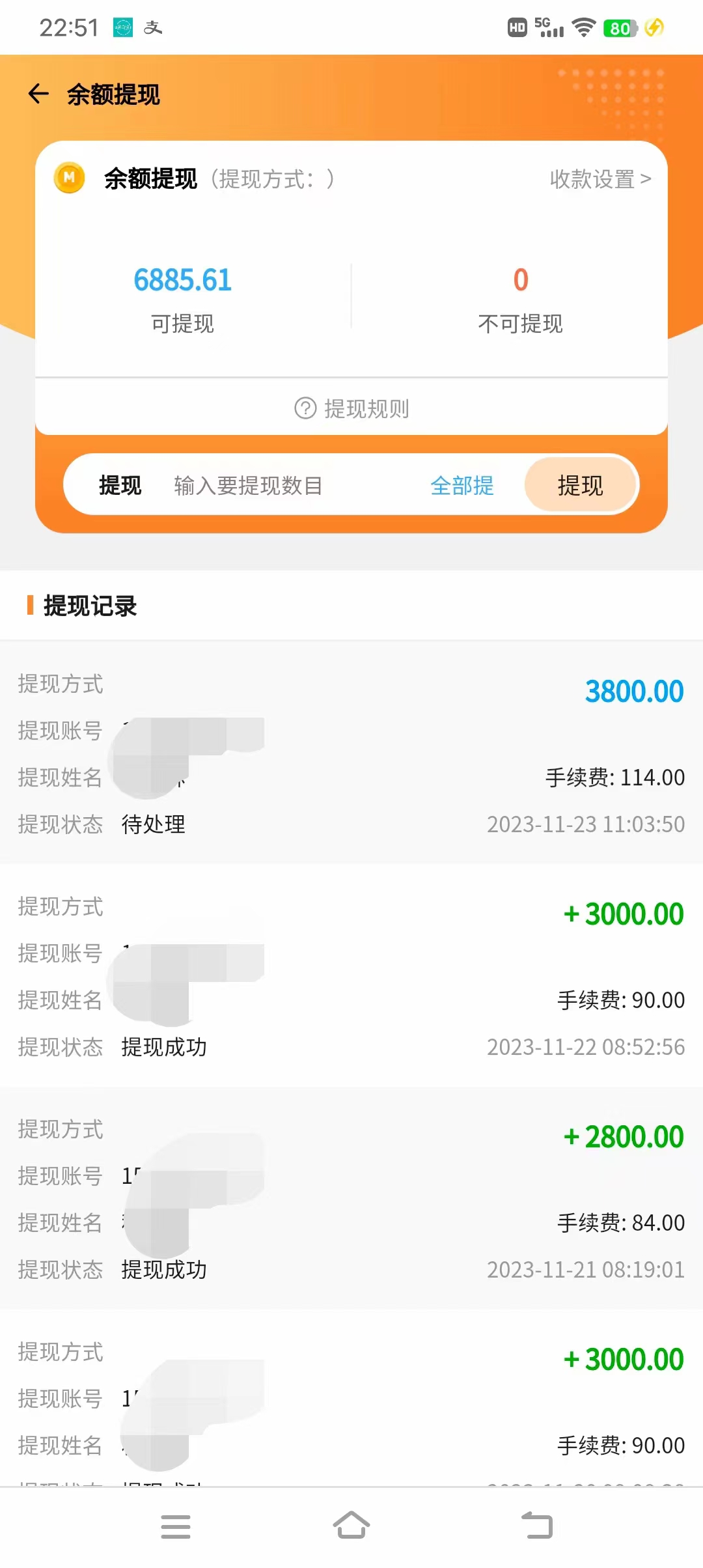The image size is (703, 1568).
Task: Select 全部提 to withdraw everything
Action: click(462, 485)
